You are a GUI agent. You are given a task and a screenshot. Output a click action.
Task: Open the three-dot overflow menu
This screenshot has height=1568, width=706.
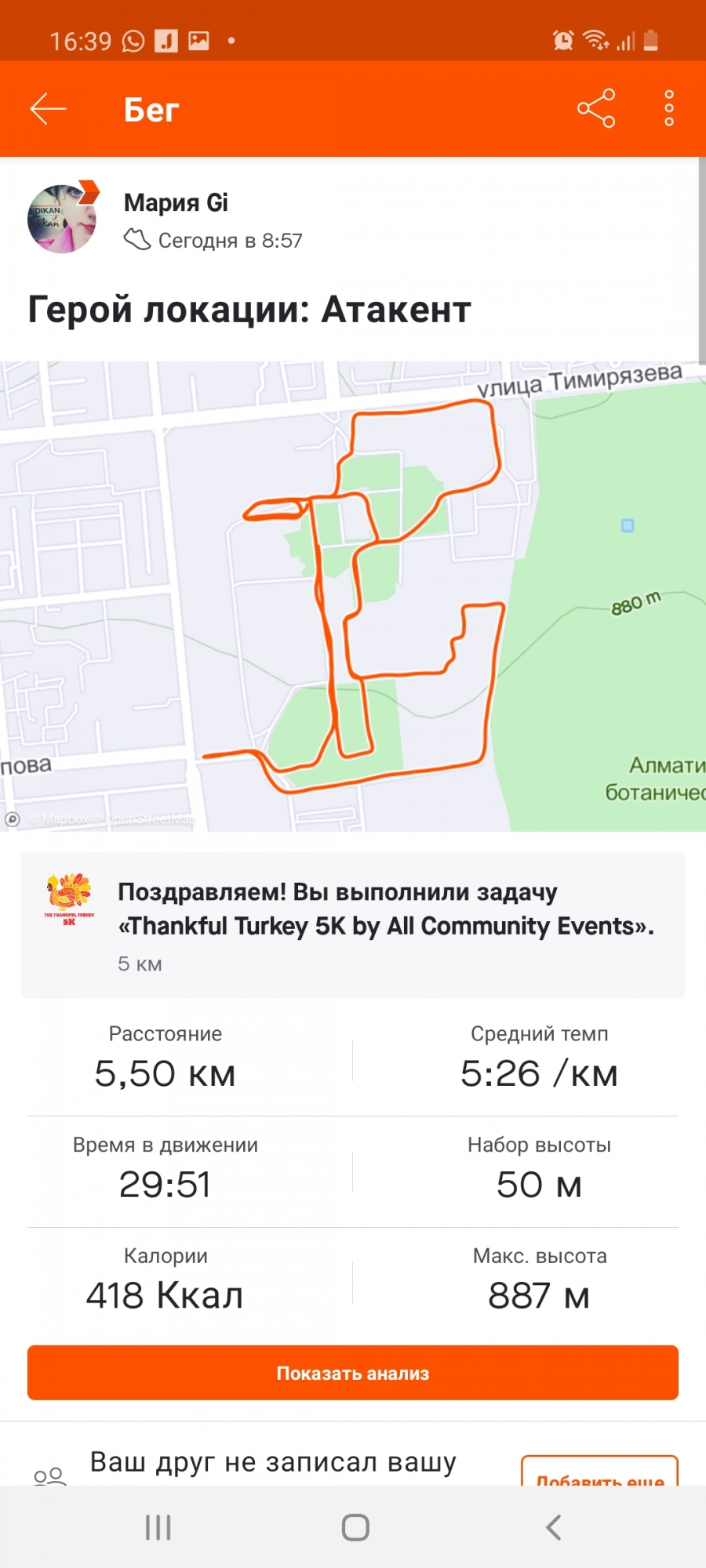669,108
